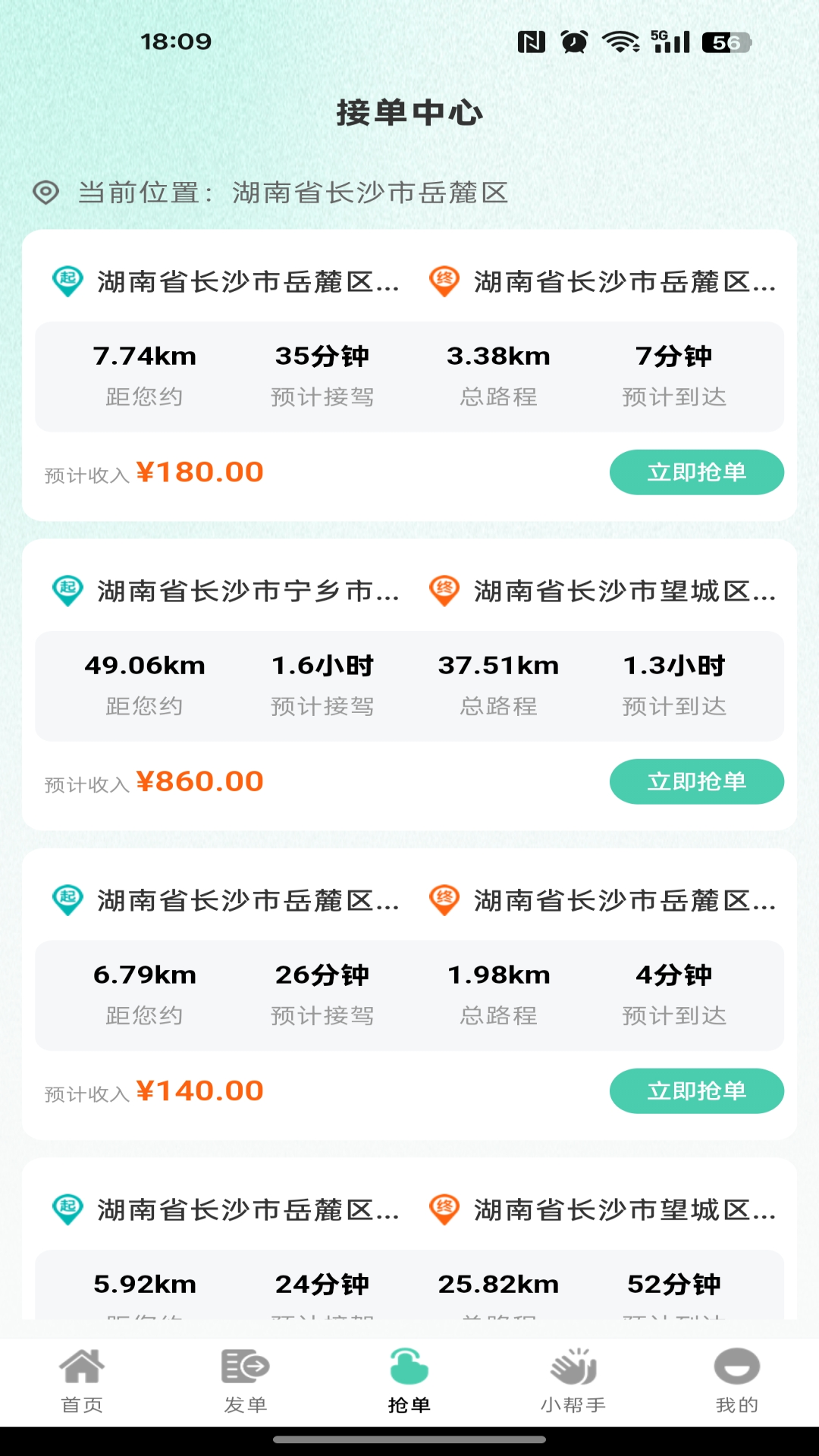Select the 抢单 order-grabbing tab icon
This screenshot has height=1456, width=819.
[x=408, y=1365]
